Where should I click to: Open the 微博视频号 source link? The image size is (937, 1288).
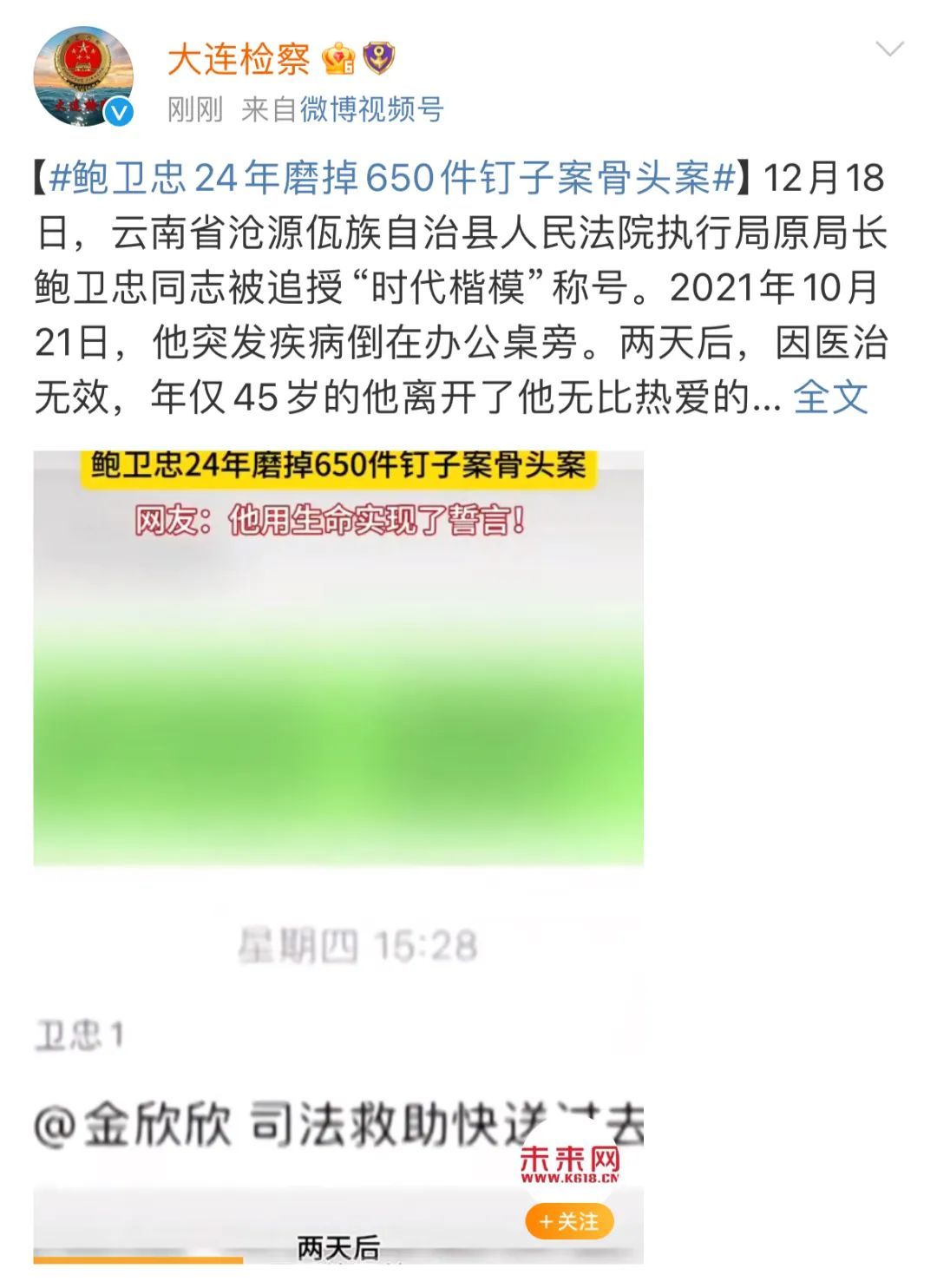click(x=371, y=109)
